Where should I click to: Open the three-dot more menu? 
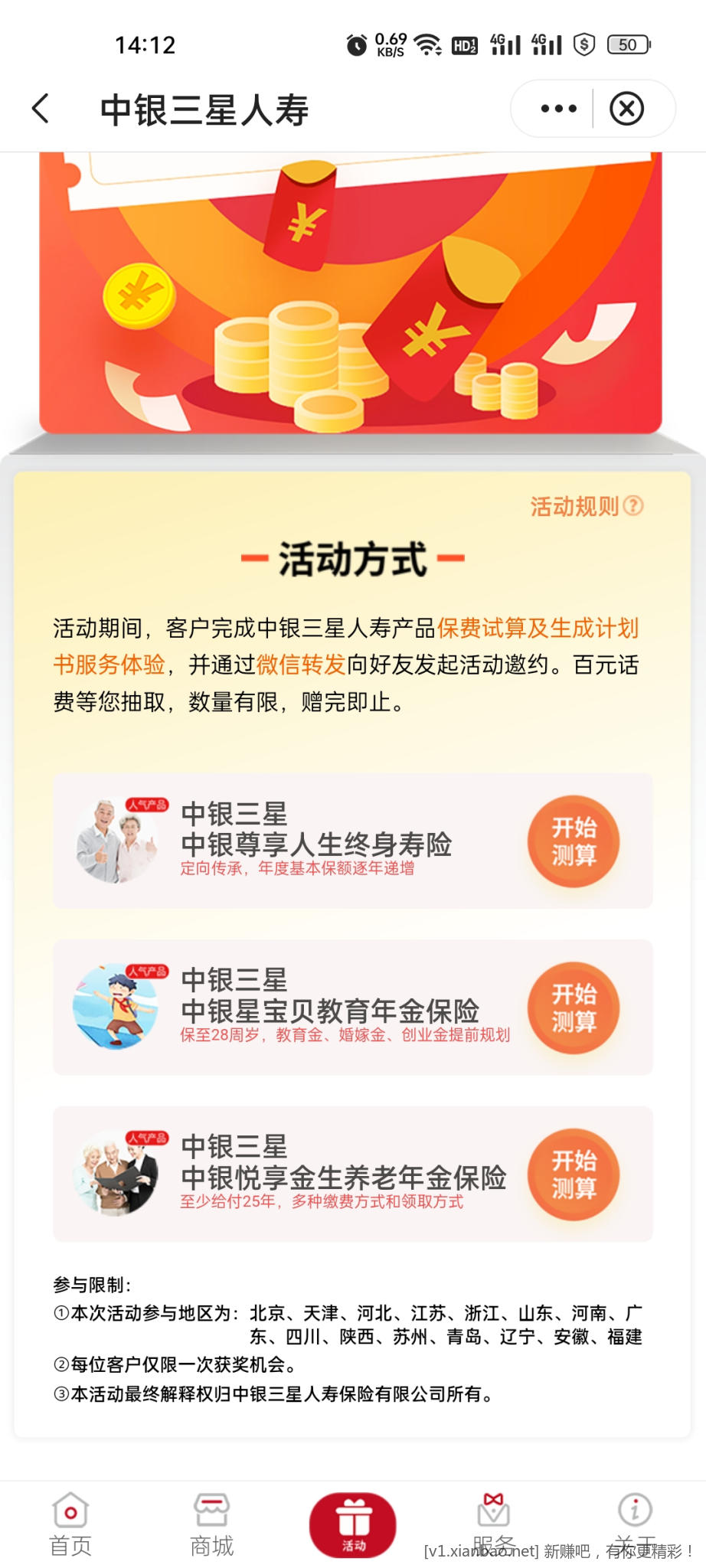[558, 109]
